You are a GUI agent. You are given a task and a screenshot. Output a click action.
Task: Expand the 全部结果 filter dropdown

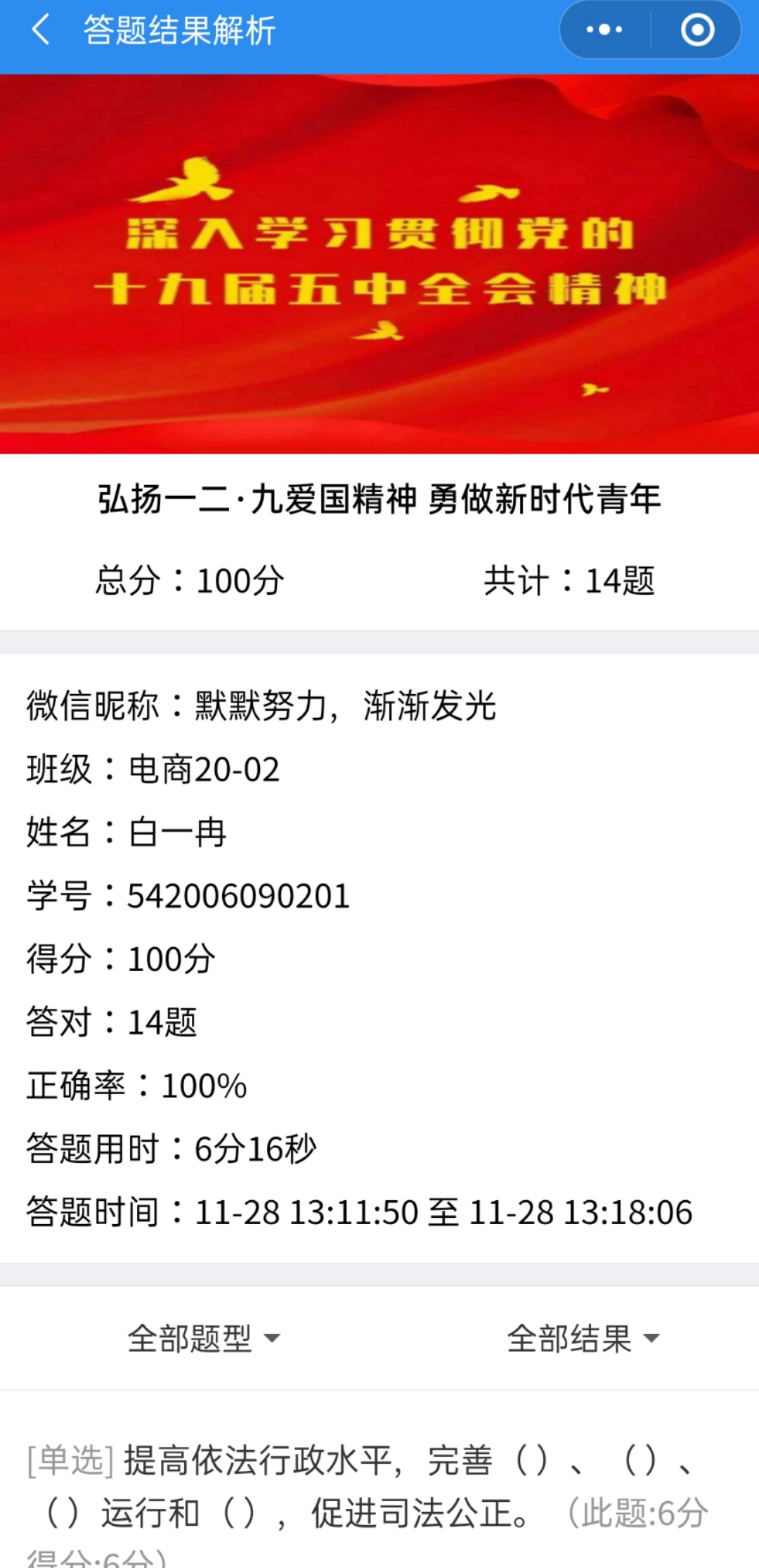[583, 1338]
